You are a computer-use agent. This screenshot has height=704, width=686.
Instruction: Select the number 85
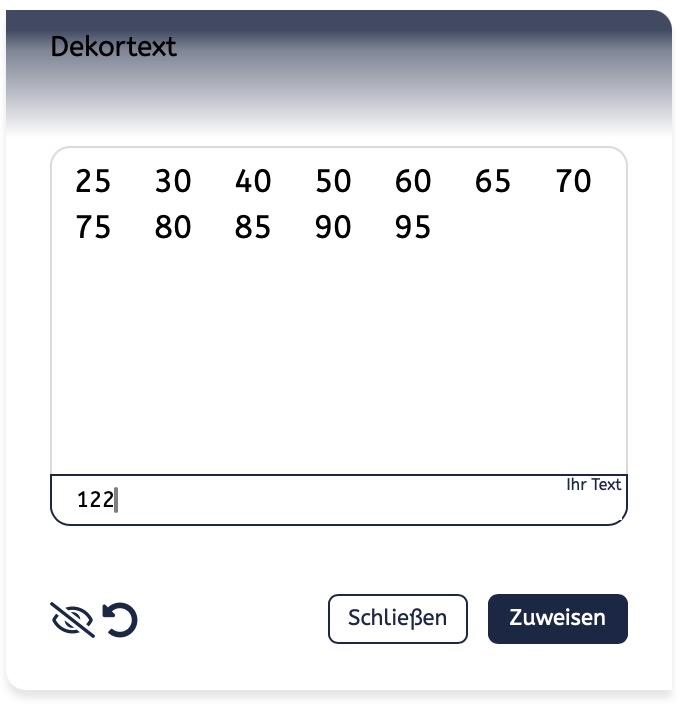pyautogui.click(x=253, y=228)
